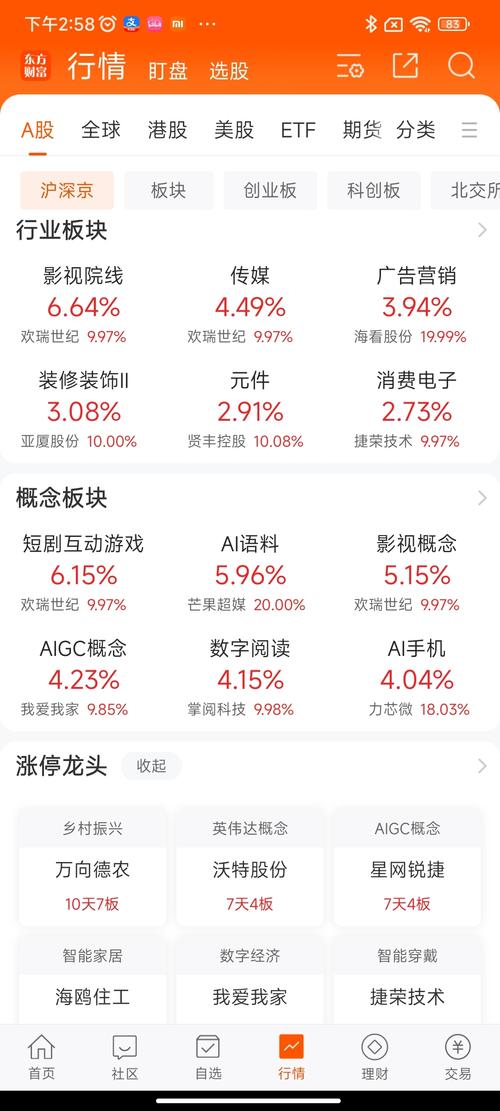
Task: Select the 港股 market tab
Action: [168, 130]
